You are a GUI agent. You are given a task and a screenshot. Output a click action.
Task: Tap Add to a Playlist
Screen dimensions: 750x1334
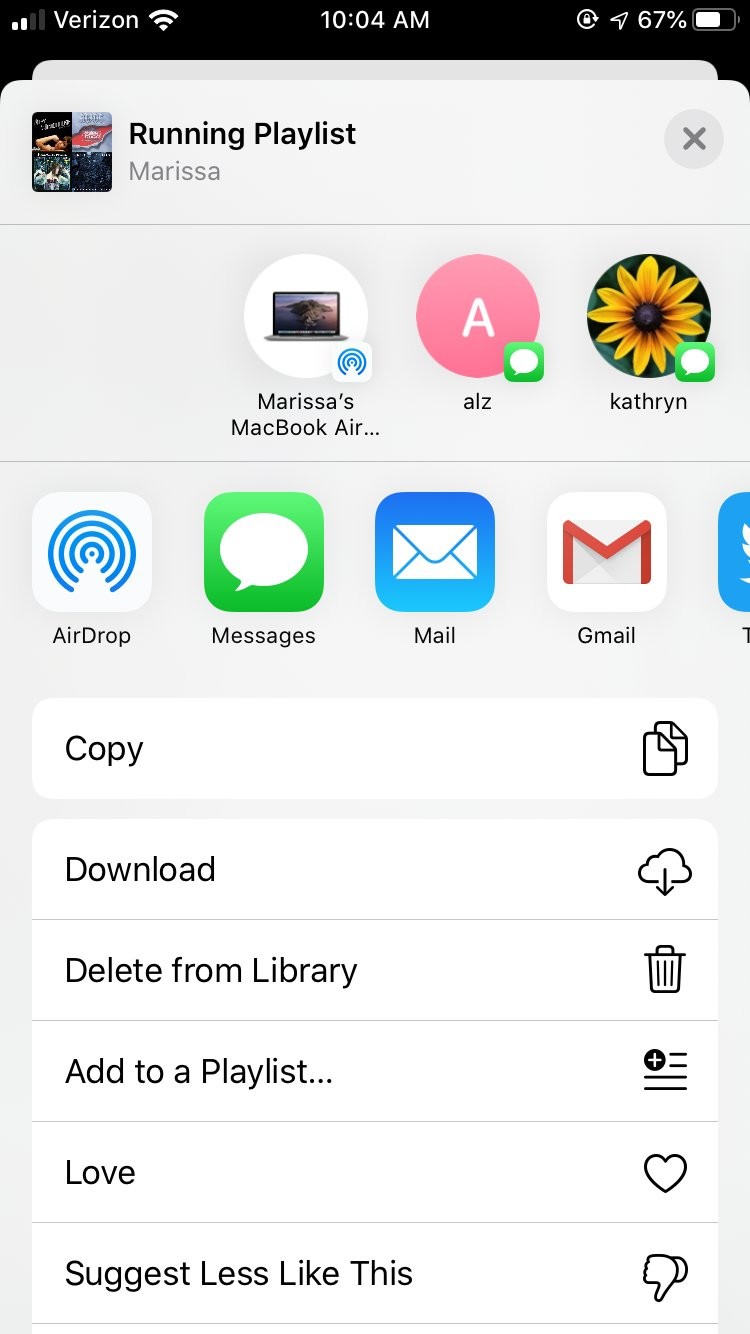[x=375, y=1072]
